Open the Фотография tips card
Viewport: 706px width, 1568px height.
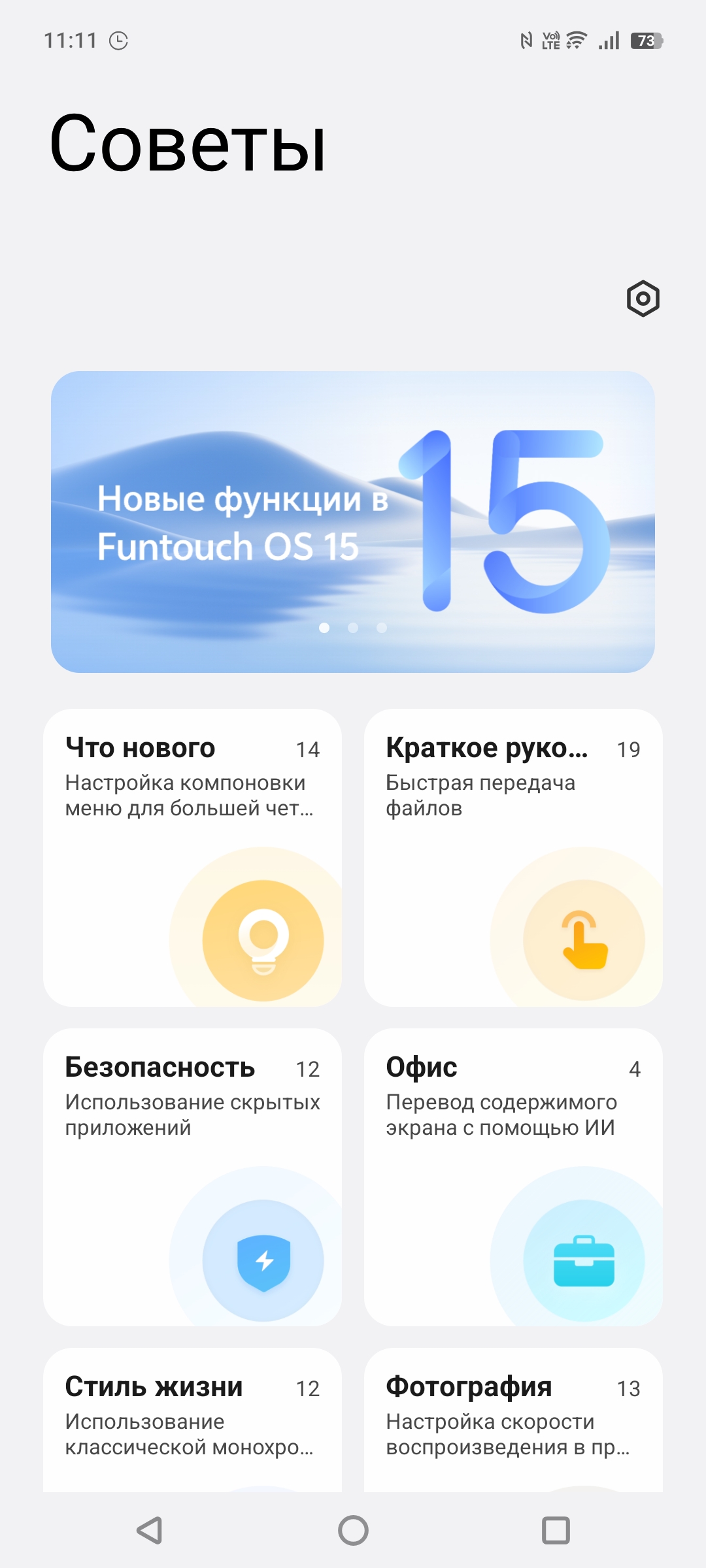pos(513,1420)
